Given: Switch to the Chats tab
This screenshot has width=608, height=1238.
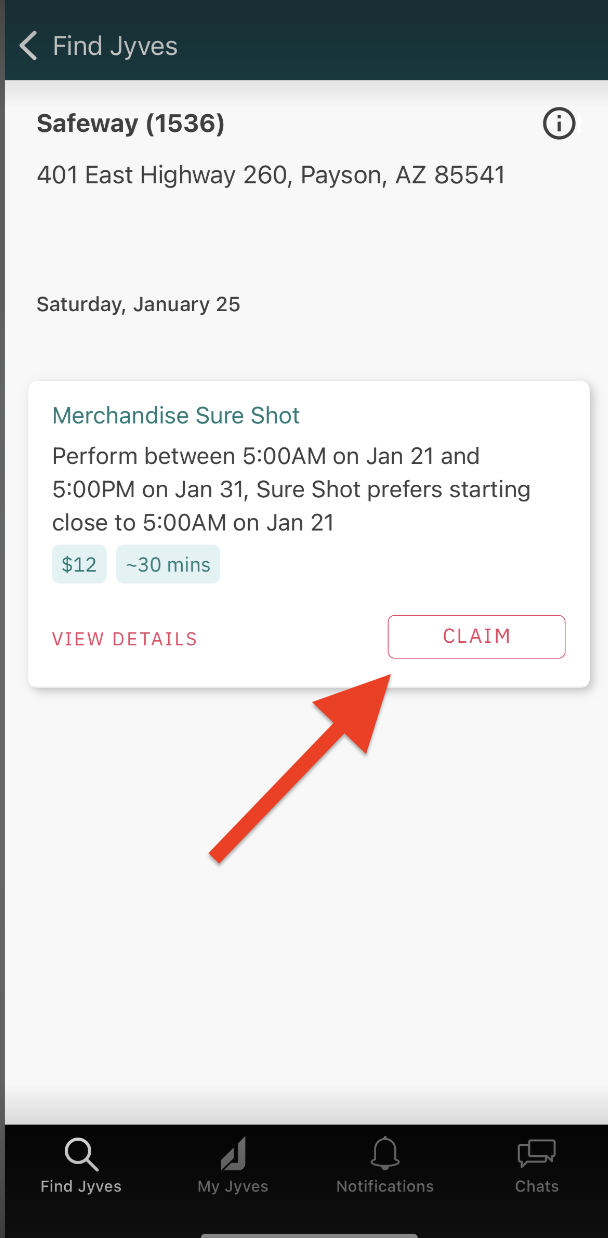Looking at the screenshot, I should (x=537, y=1166).
